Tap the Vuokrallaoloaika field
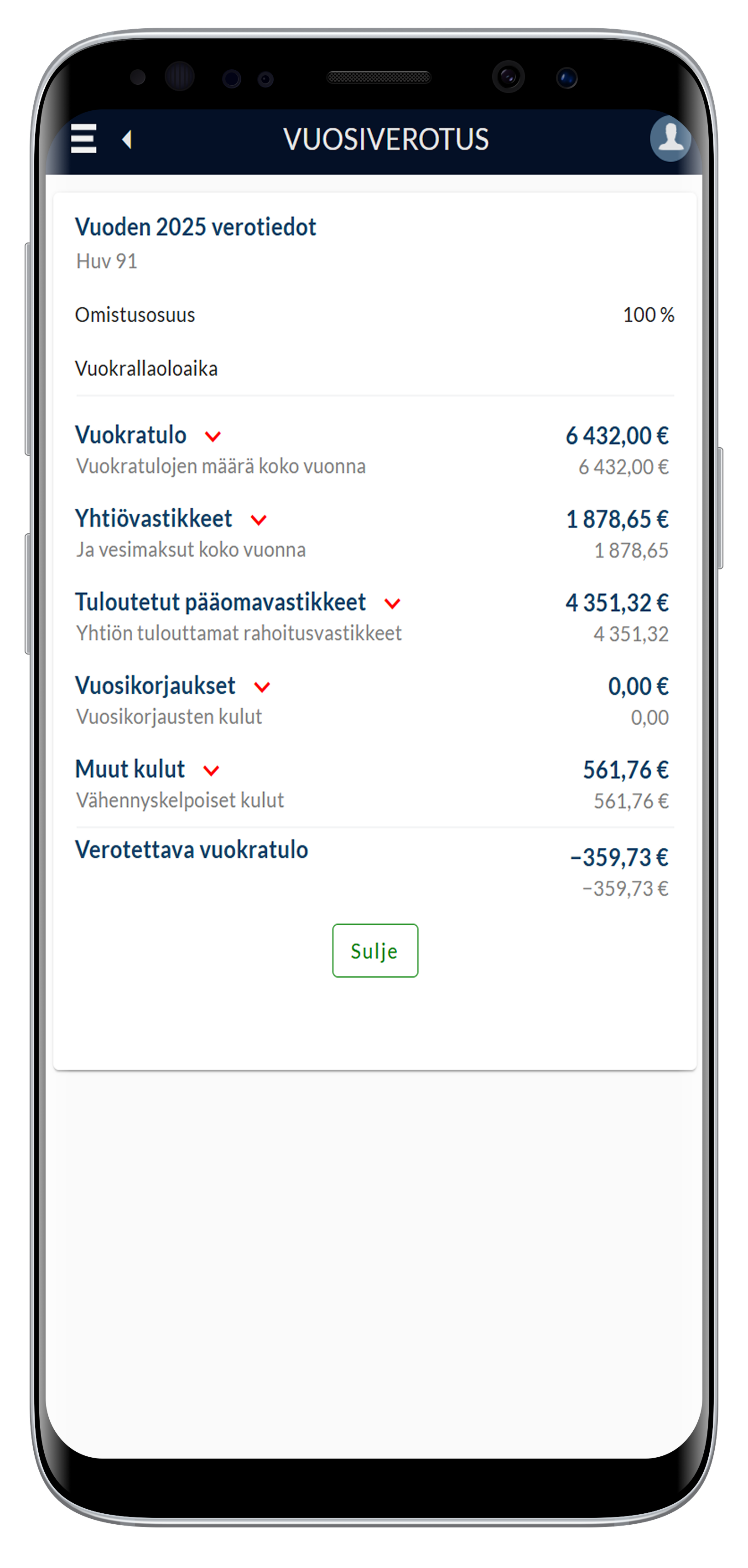The width and height of the screenshot is (748, 1568). click(148, 368)
